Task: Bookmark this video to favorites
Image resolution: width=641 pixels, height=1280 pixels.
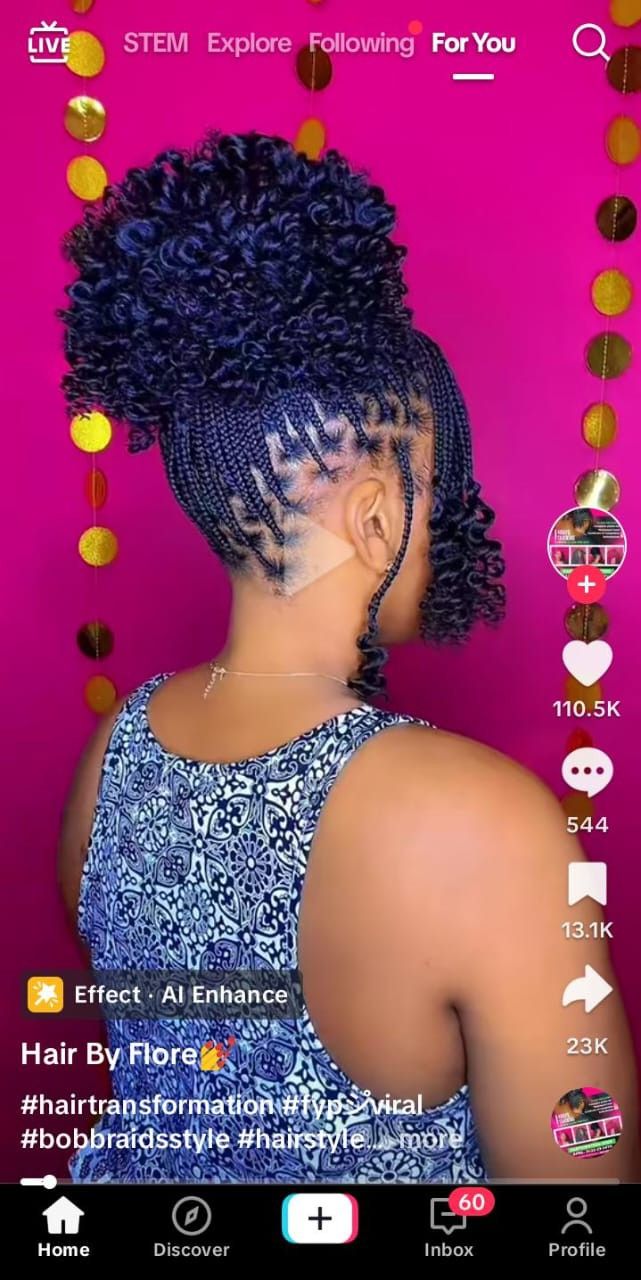Action: point(586,884)
